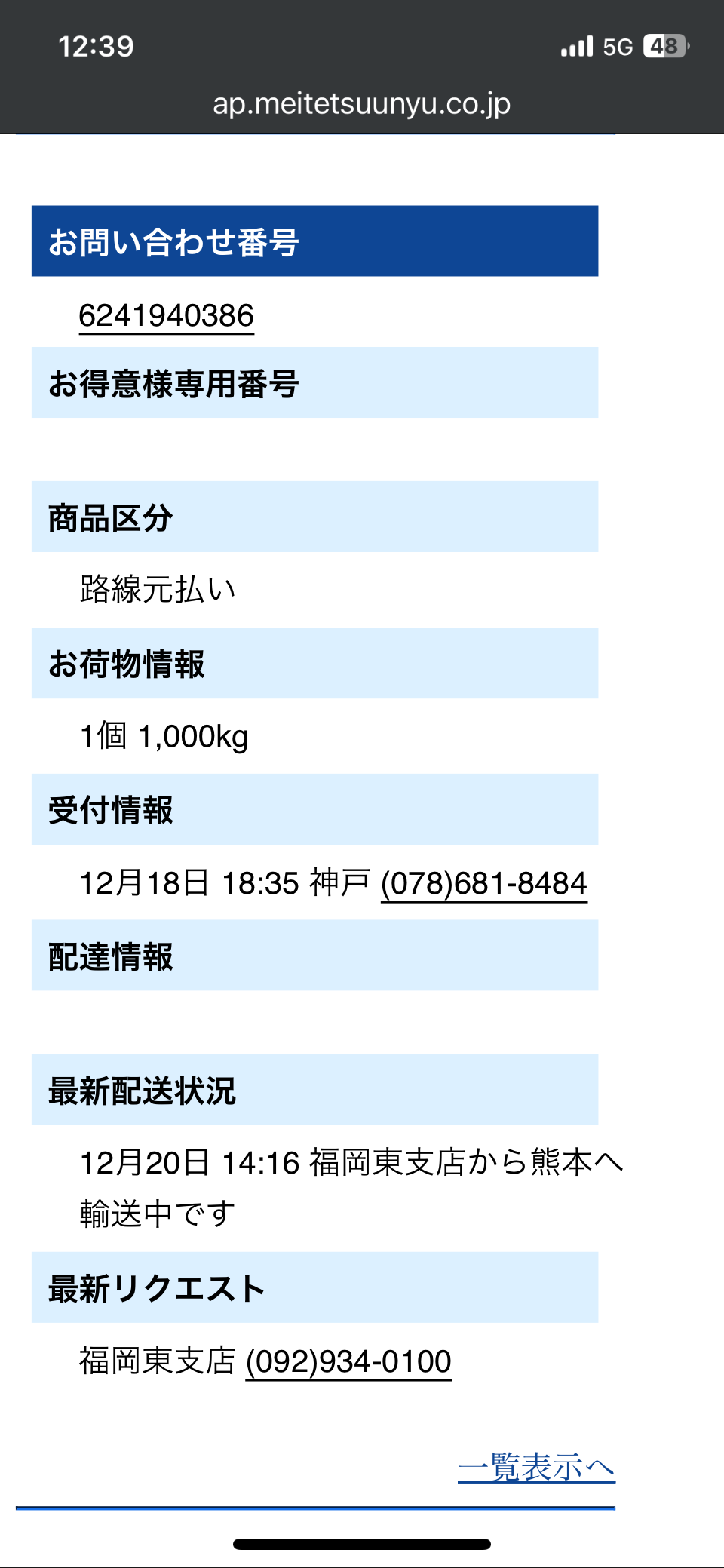Open tracking number 6241940386 link
The height and width of the screenshot is (1568, 724).
tap(166, 316)
